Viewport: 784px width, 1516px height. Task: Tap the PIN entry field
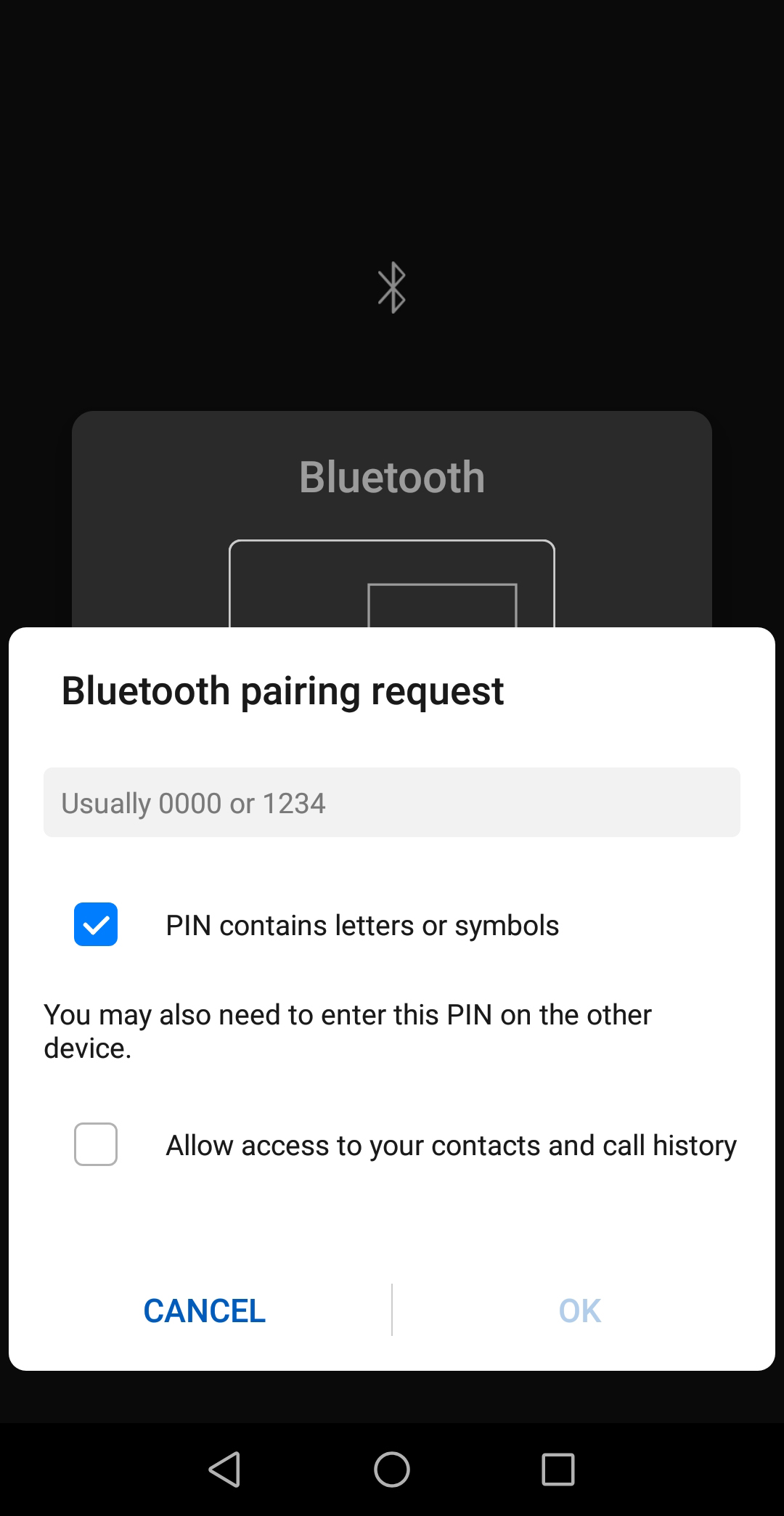click(392, 802)
